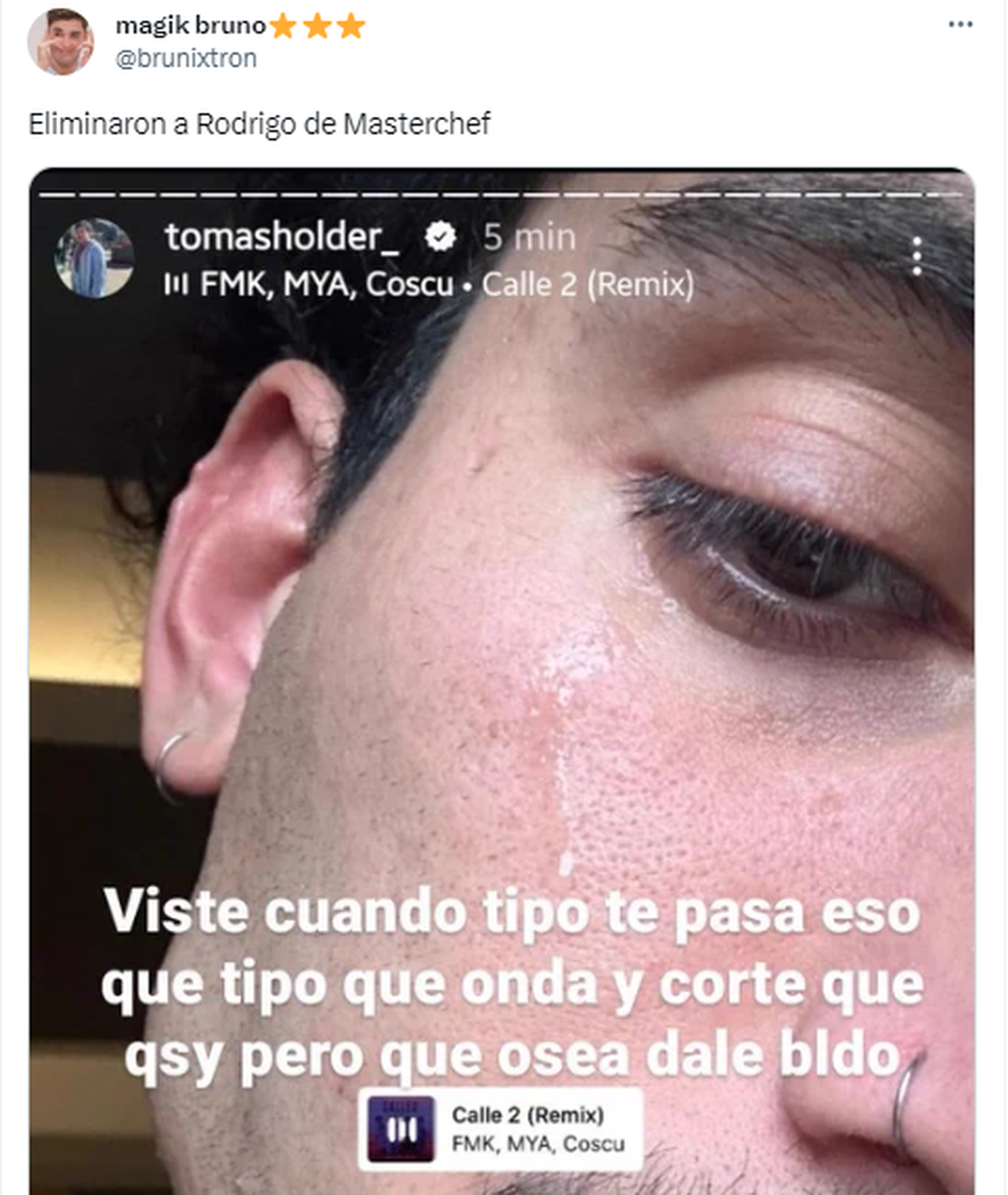1008x1195 pixels.
Task: Click tomasholder_'s circular profile picture
Action: click(x=95, y=258)
